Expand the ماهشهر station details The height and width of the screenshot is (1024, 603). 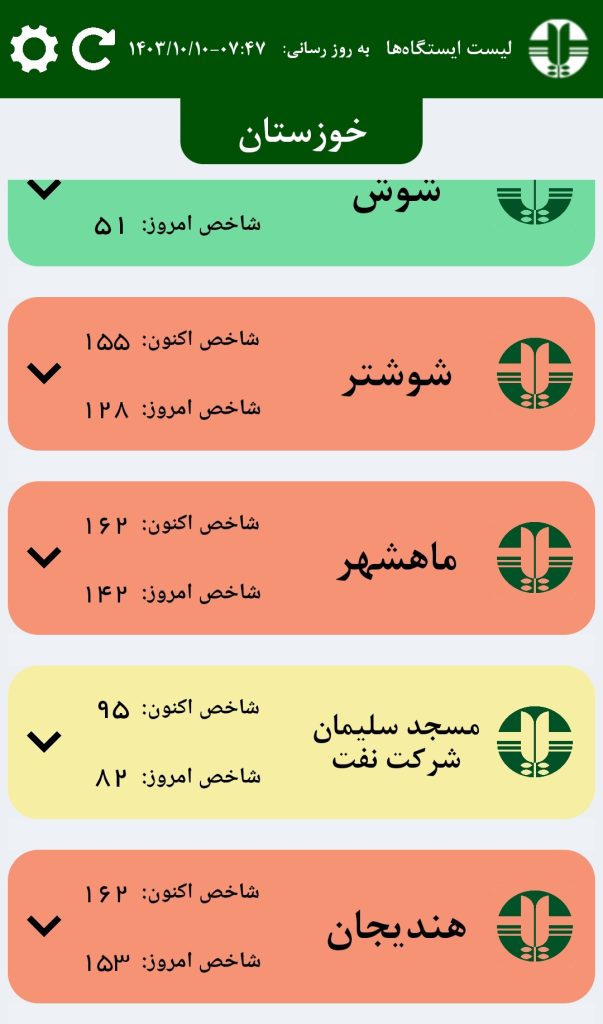(44, 558)
